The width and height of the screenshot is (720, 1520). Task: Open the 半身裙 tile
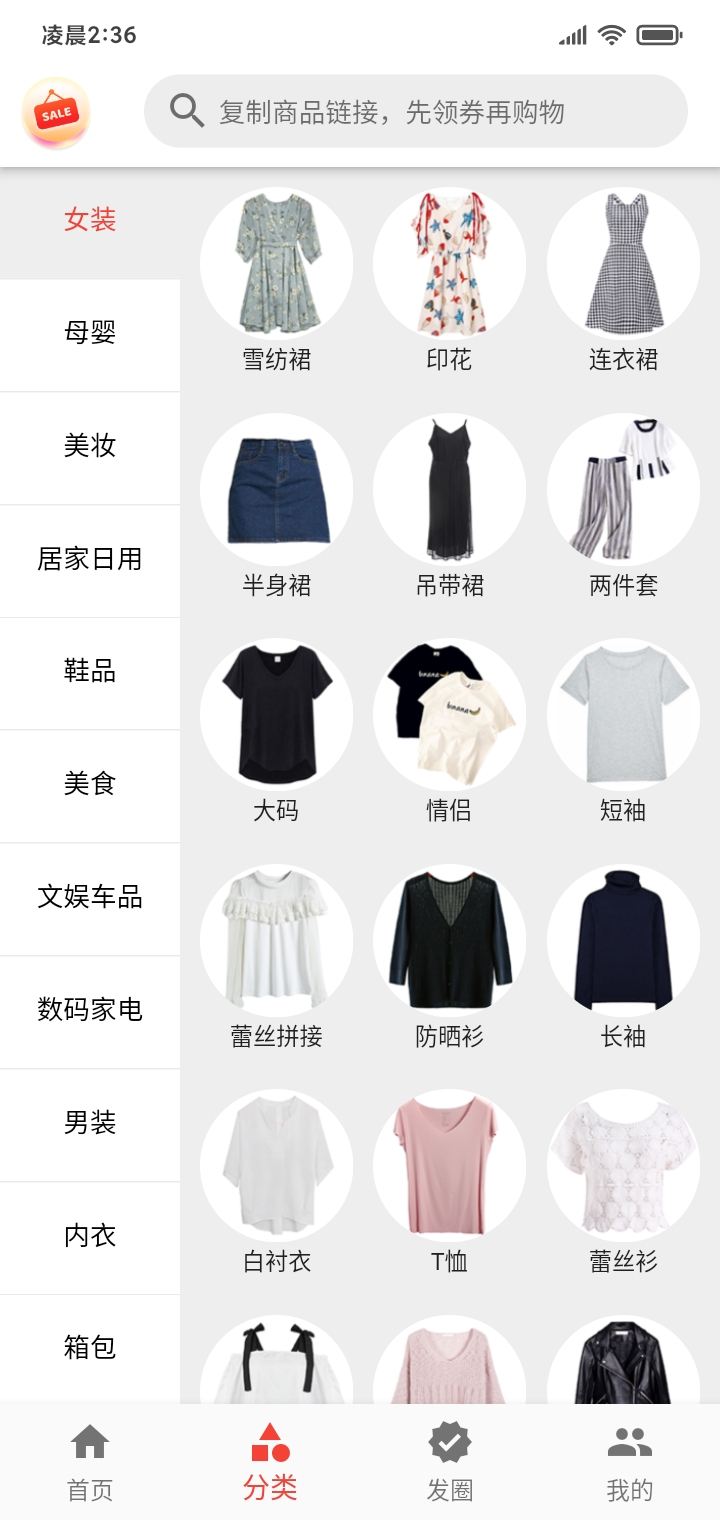coord(277,506)
